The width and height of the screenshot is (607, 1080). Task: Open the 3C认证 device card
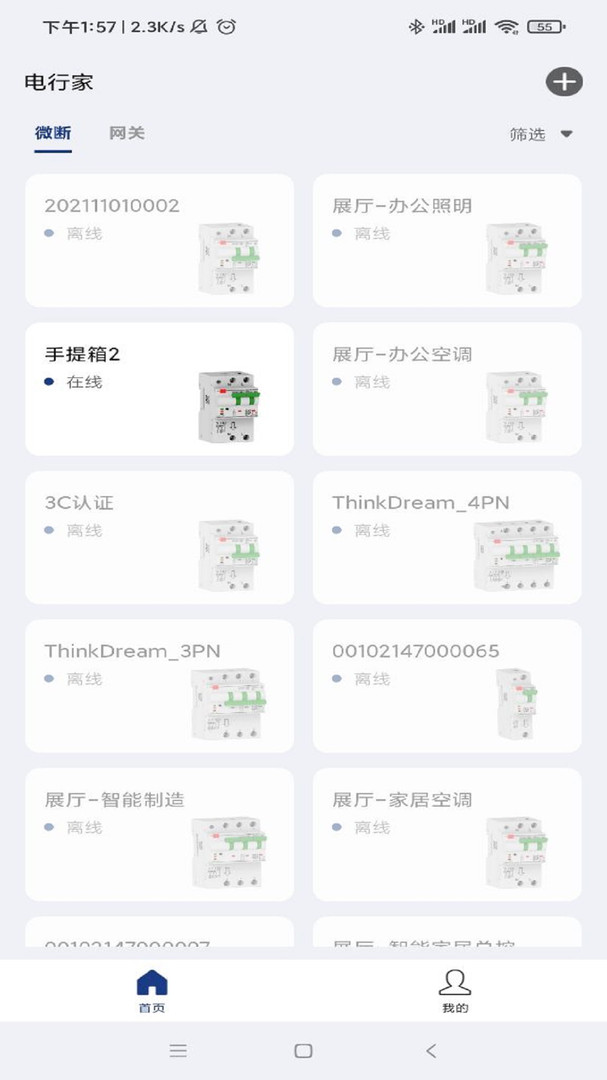tap(159, 537)
